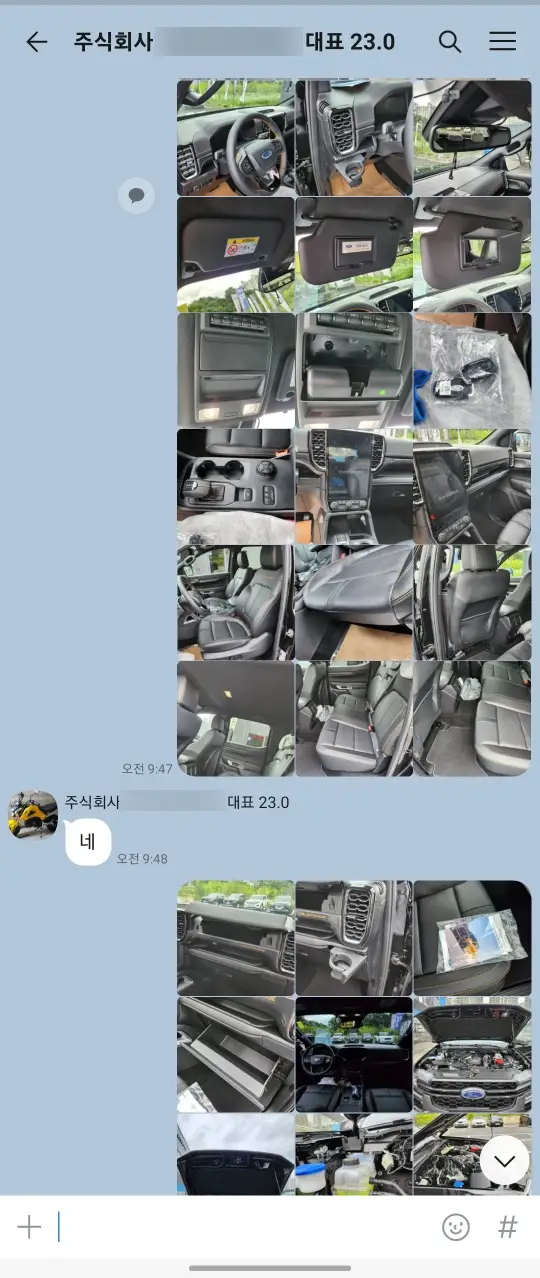
Task: Open the open glovebox photo
Action: click(x=236, y=1054)
